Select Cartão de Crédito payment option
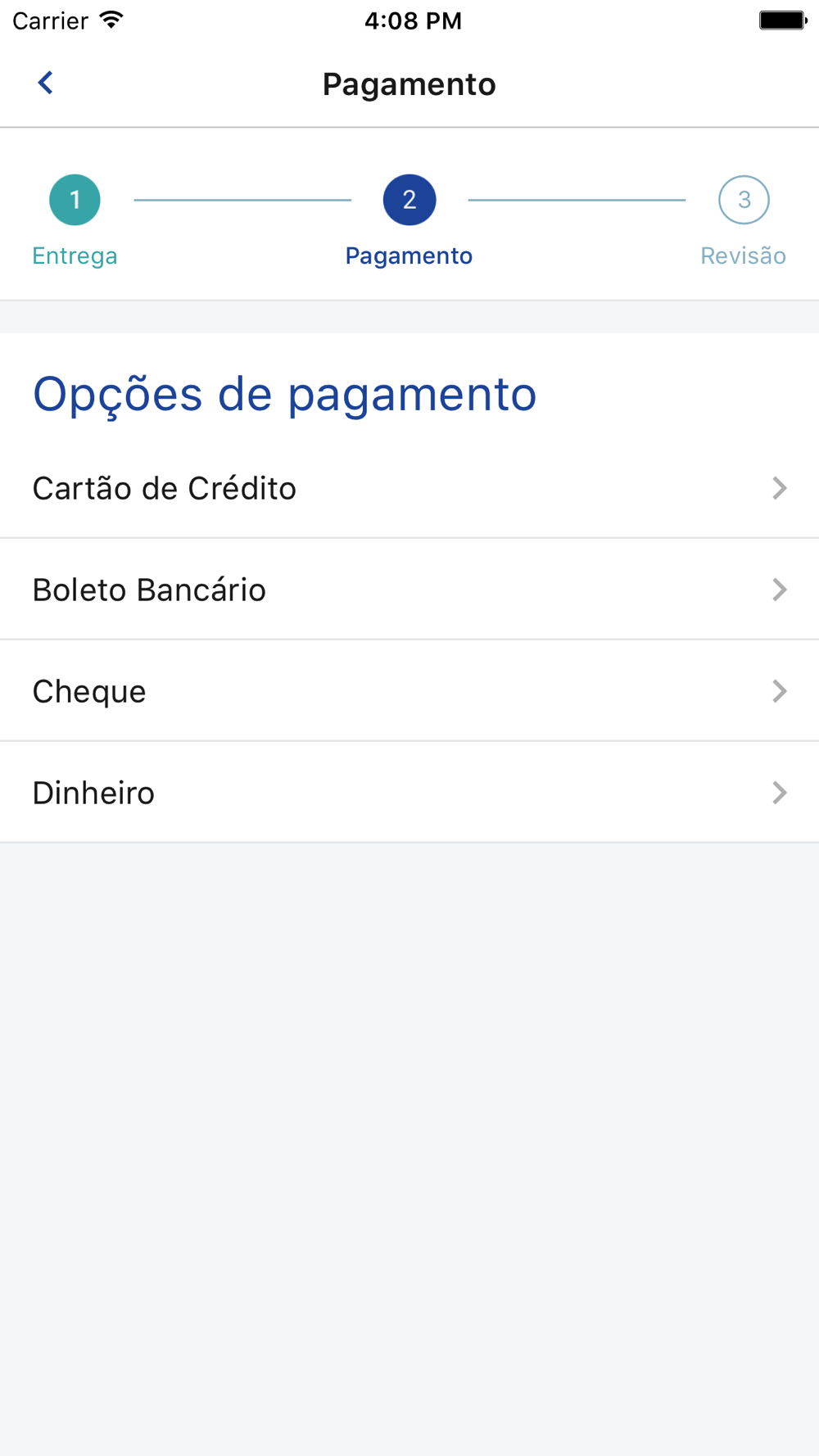The width and height of the screenshot is (819, 1456). click(x=409, y=488)
